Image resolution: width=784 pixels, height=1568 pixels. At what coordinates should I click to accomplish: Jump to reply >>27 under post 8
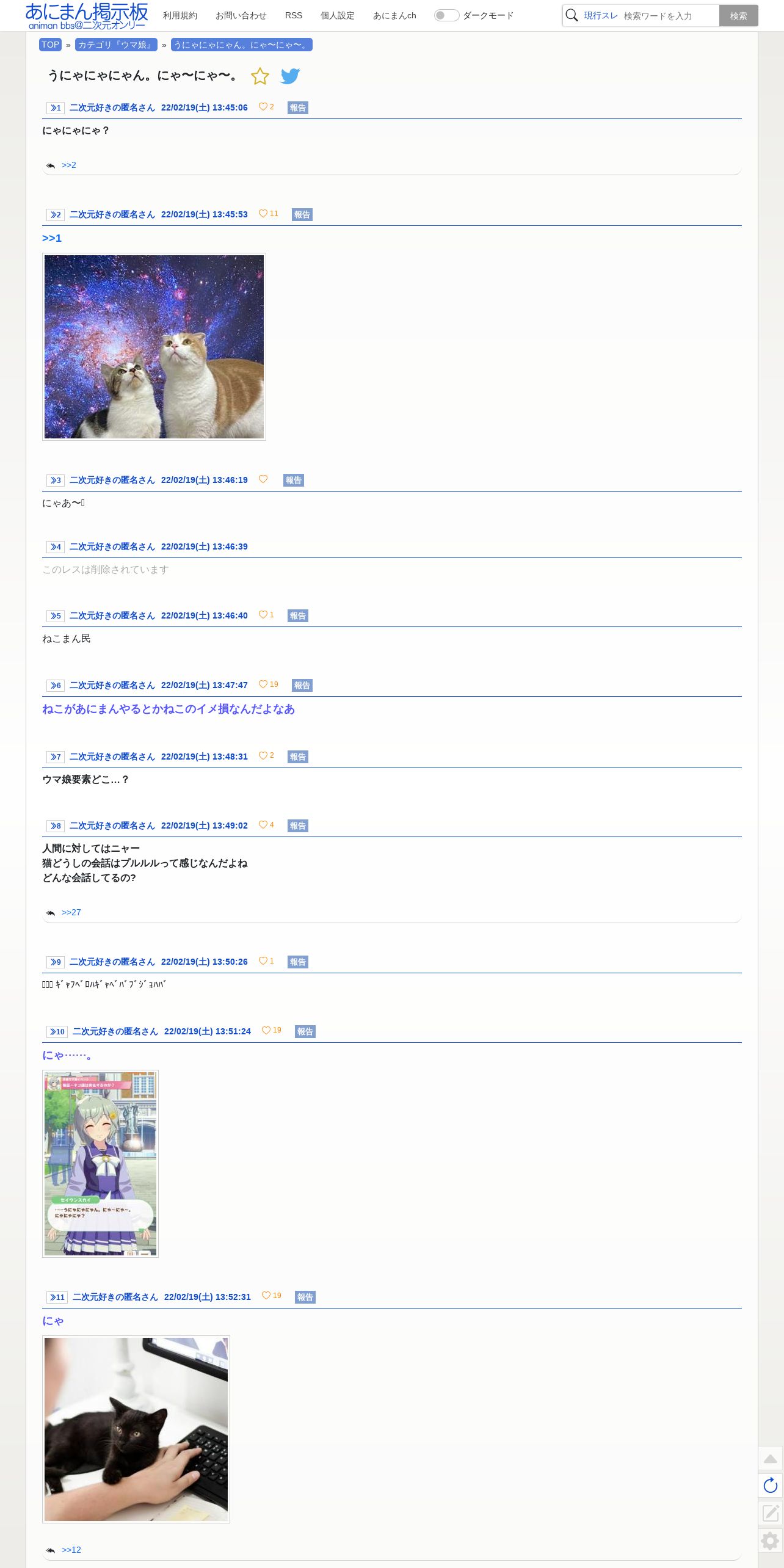[71, 912]
